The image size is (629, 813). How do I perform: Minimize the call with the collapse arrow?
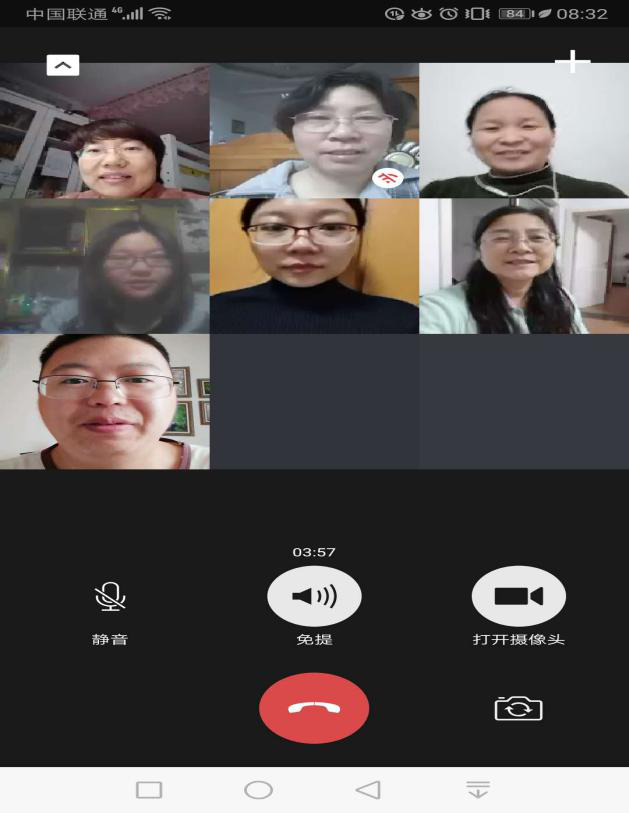tap(62, 65)
